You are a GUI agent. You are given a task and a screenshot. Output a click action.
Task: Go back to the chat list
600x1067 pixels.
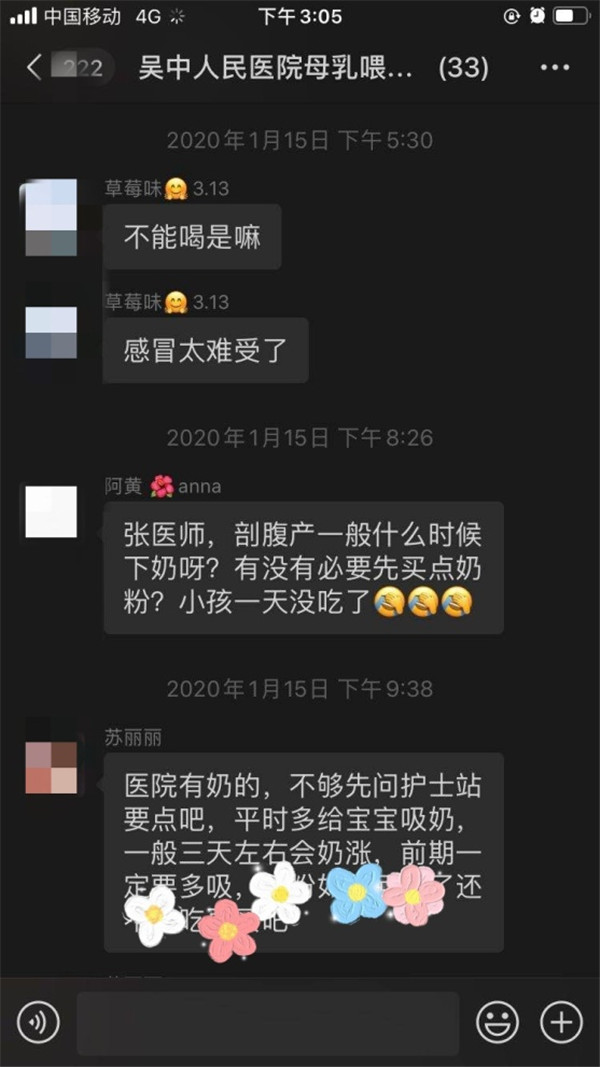tap(35, 68)
